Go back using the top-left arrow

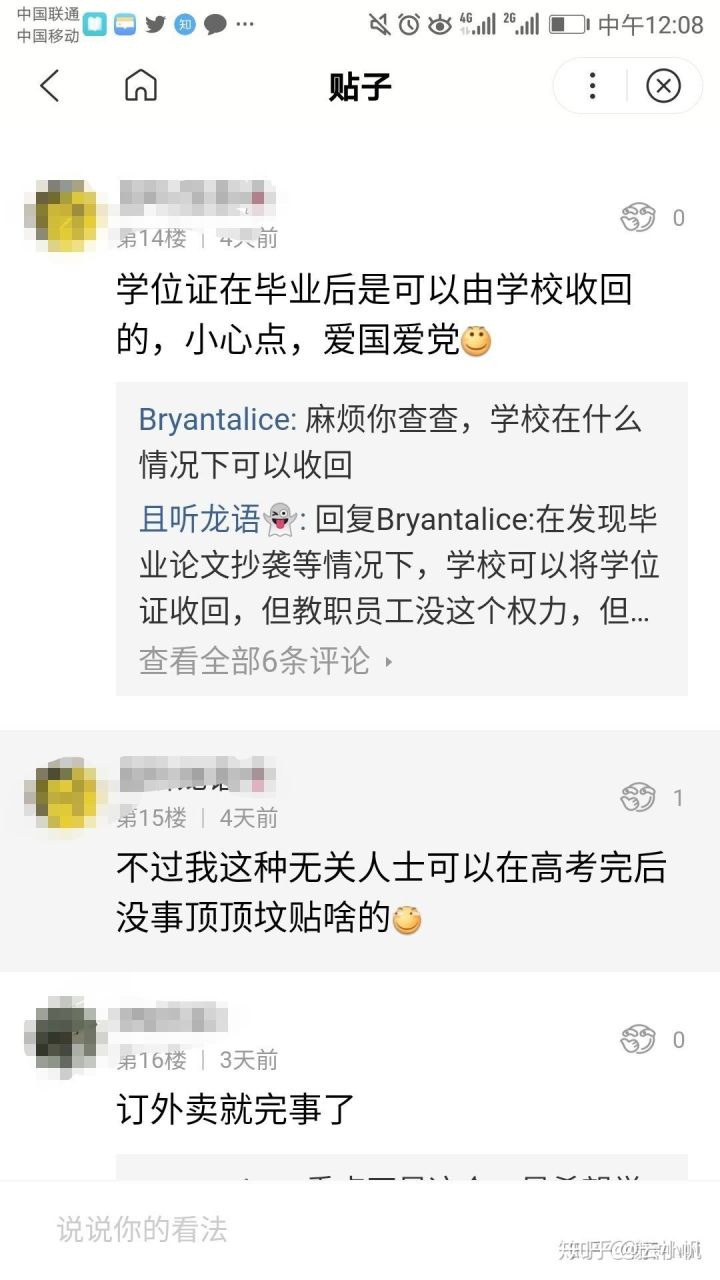coord(50,86)
